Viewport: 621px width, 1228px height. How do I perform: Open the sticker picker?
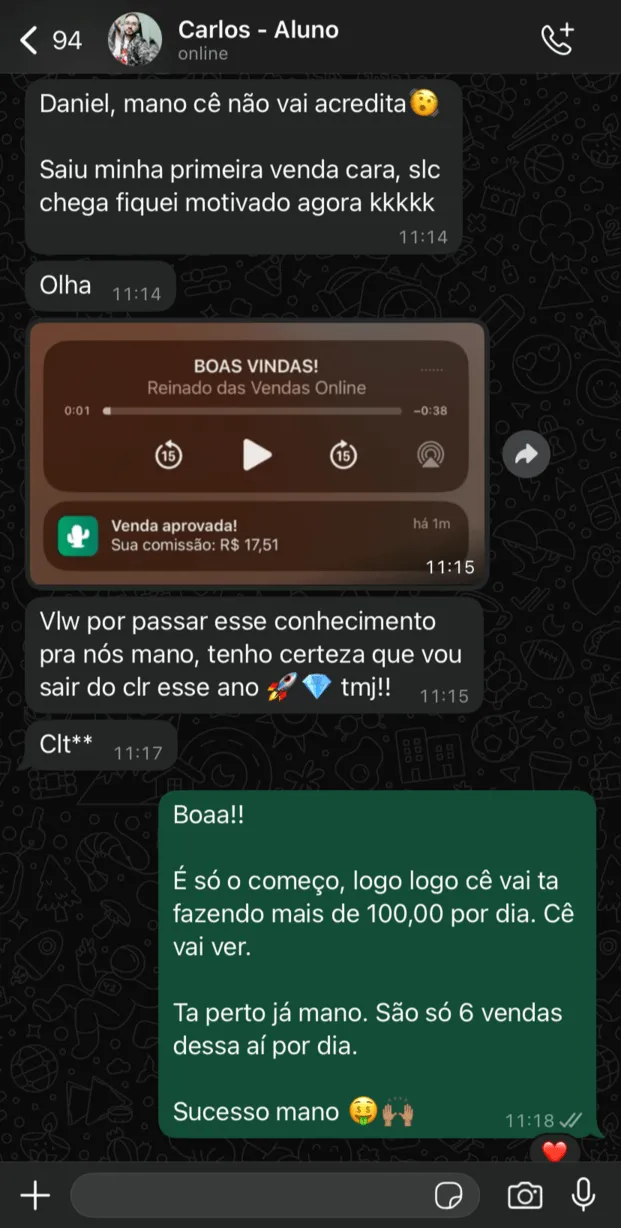click(x=447, y=1195)
